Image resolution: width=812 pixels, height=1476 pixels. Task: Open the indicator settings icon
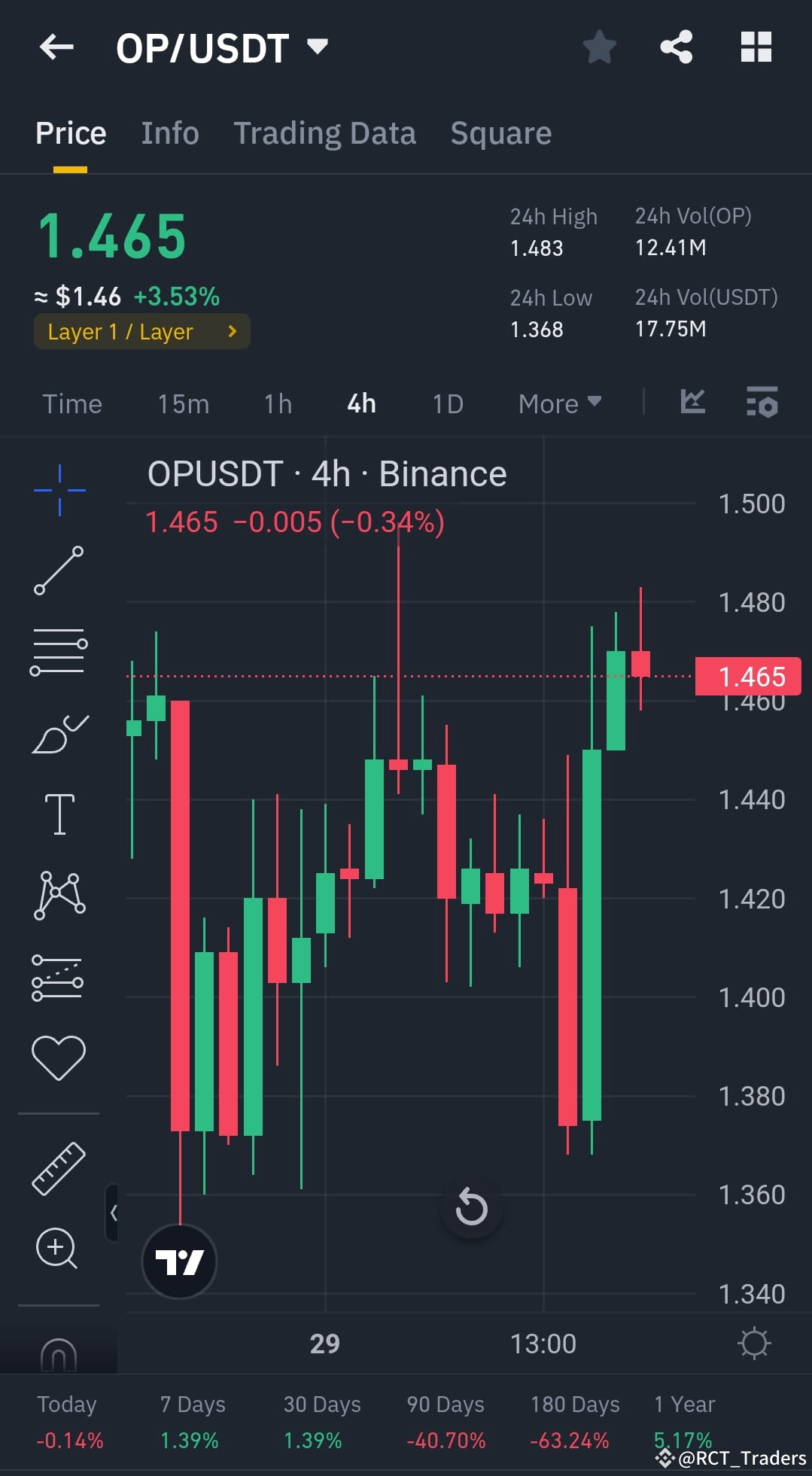[x=762, y=404]
